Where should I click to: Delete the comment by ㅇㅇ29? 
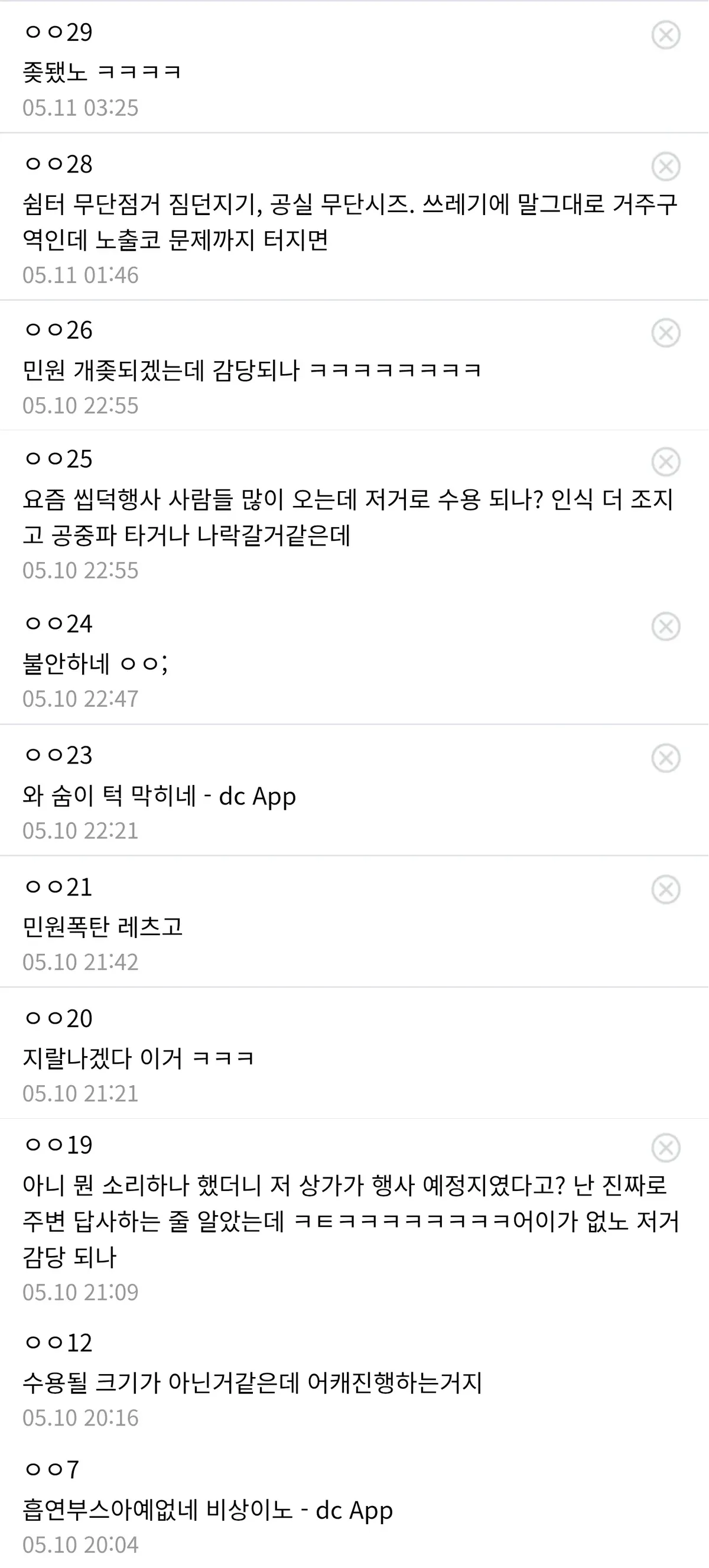coord(666,35)
